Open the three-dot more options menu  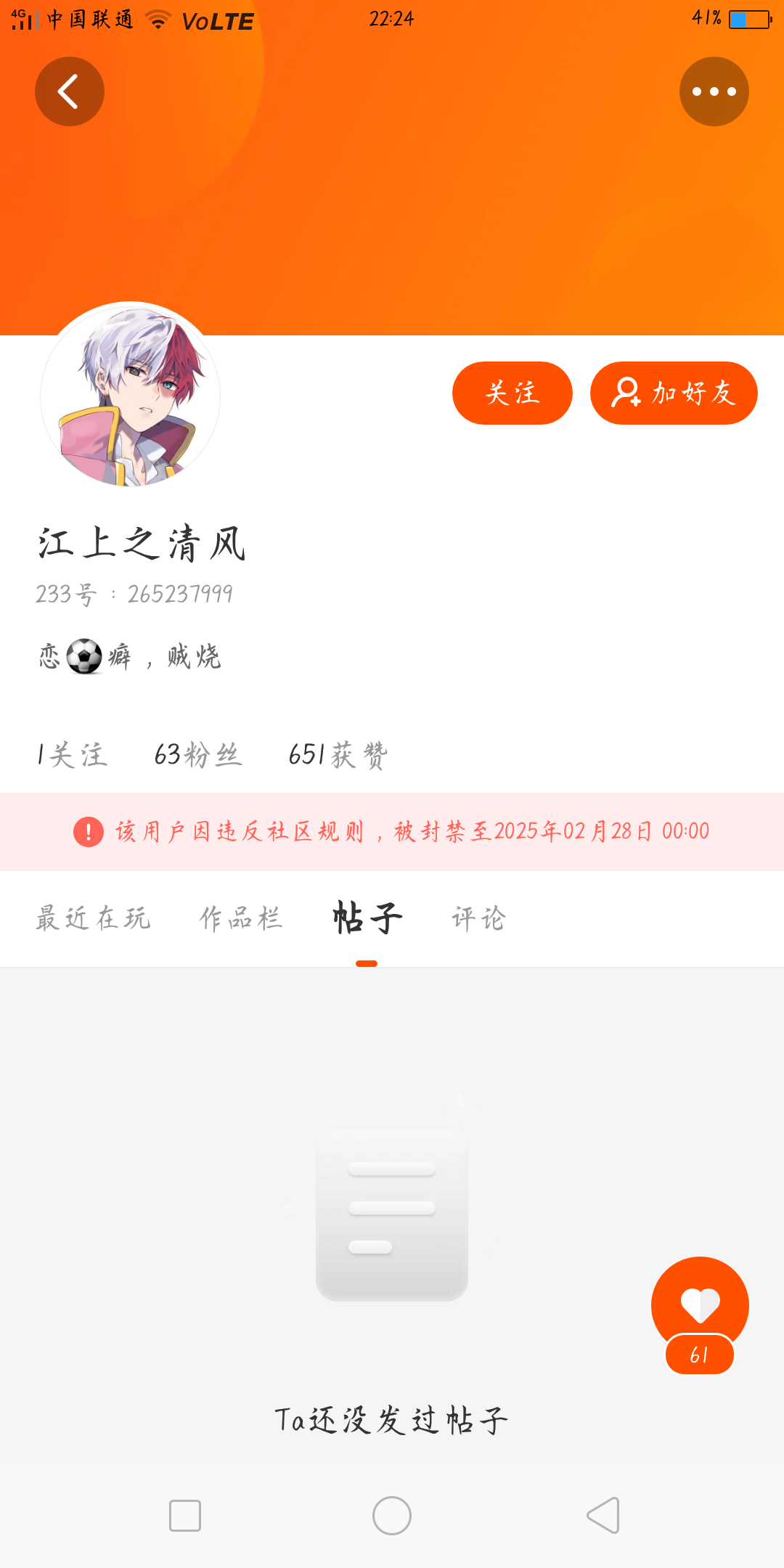[x=714, y=91]
